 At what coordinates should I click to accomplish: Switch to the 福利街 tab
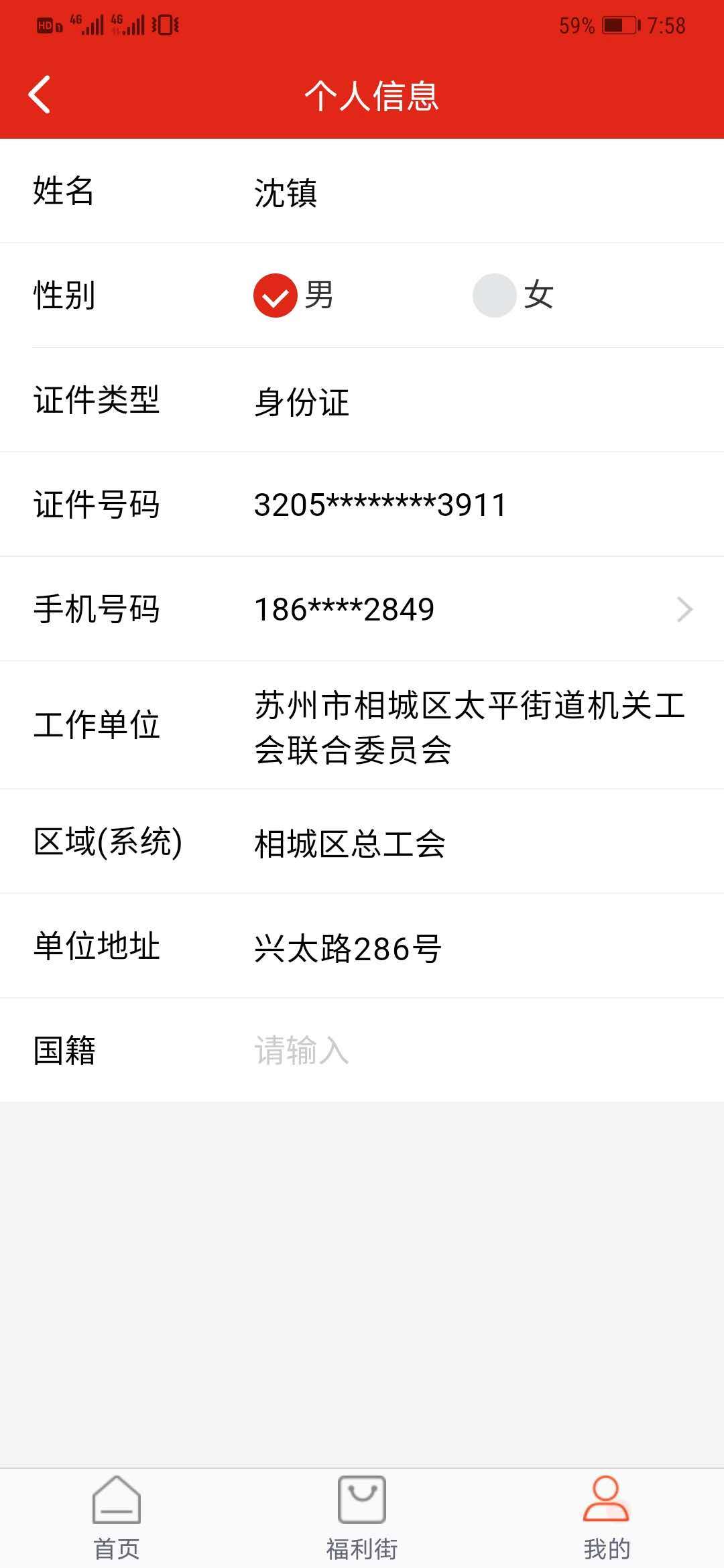click(x=362, y=1518)
